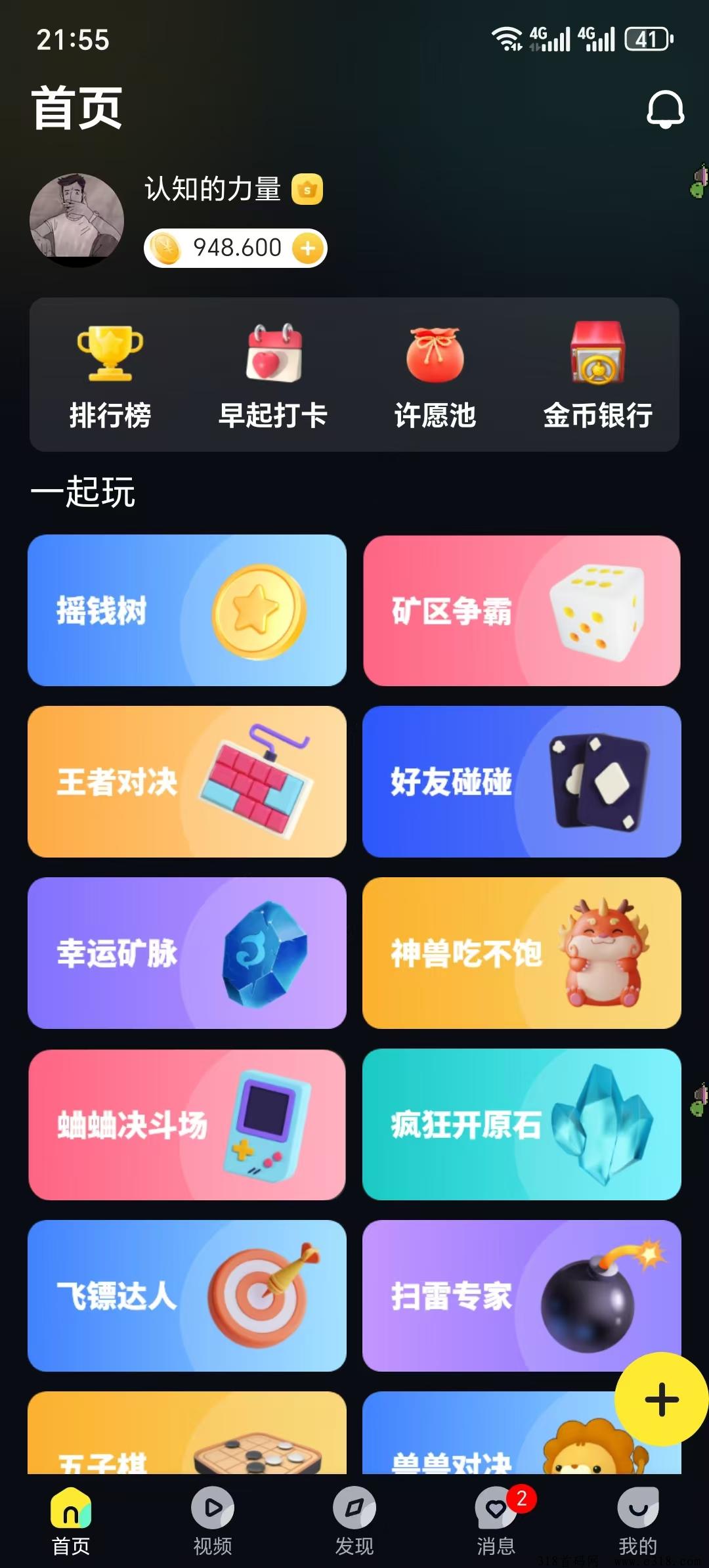This screenshot has width=709, height=1568.
Task: Open the notifications bell
Action: 665,109
